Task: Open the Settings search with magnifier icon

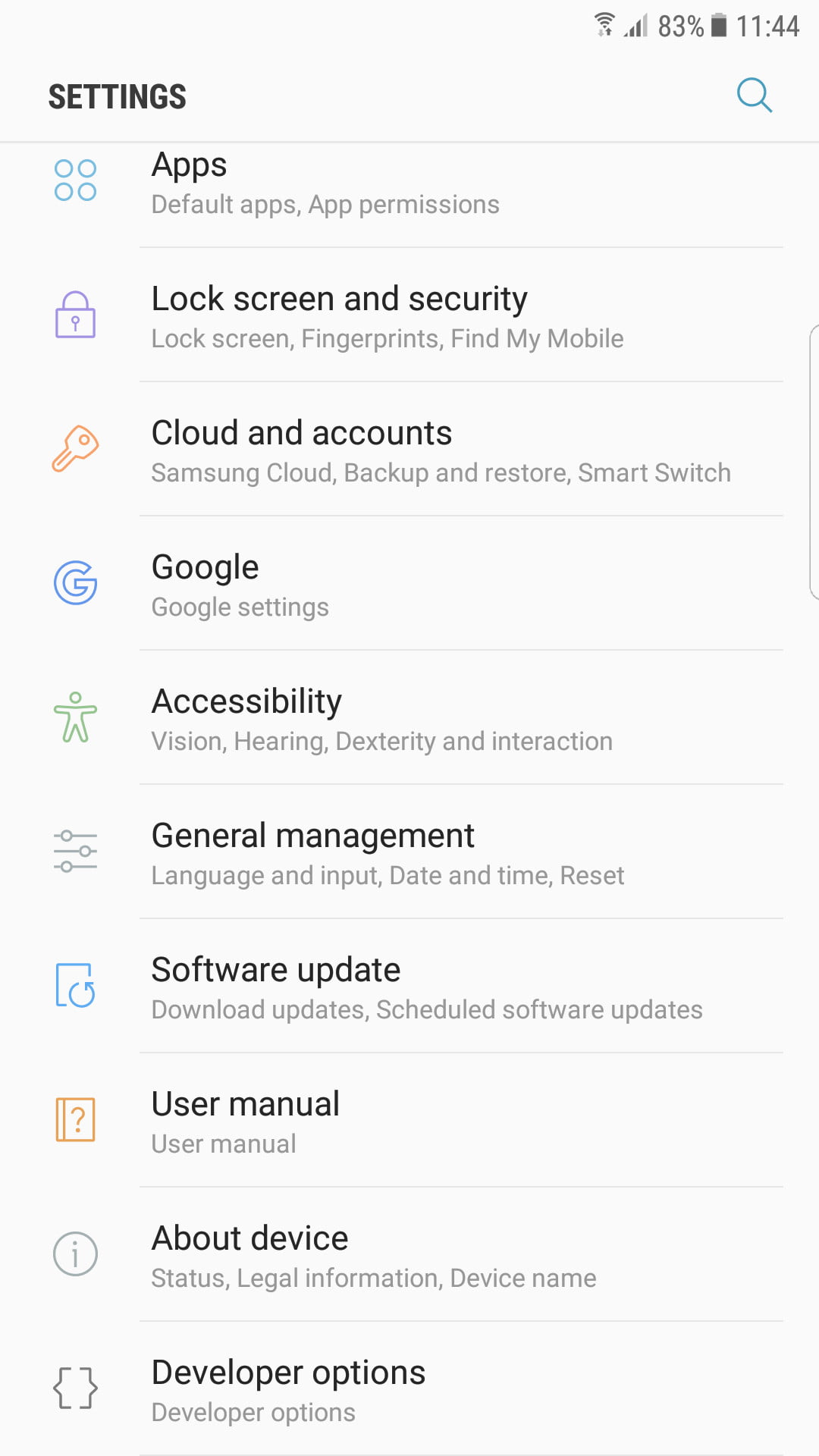Action: click(754, 96)
